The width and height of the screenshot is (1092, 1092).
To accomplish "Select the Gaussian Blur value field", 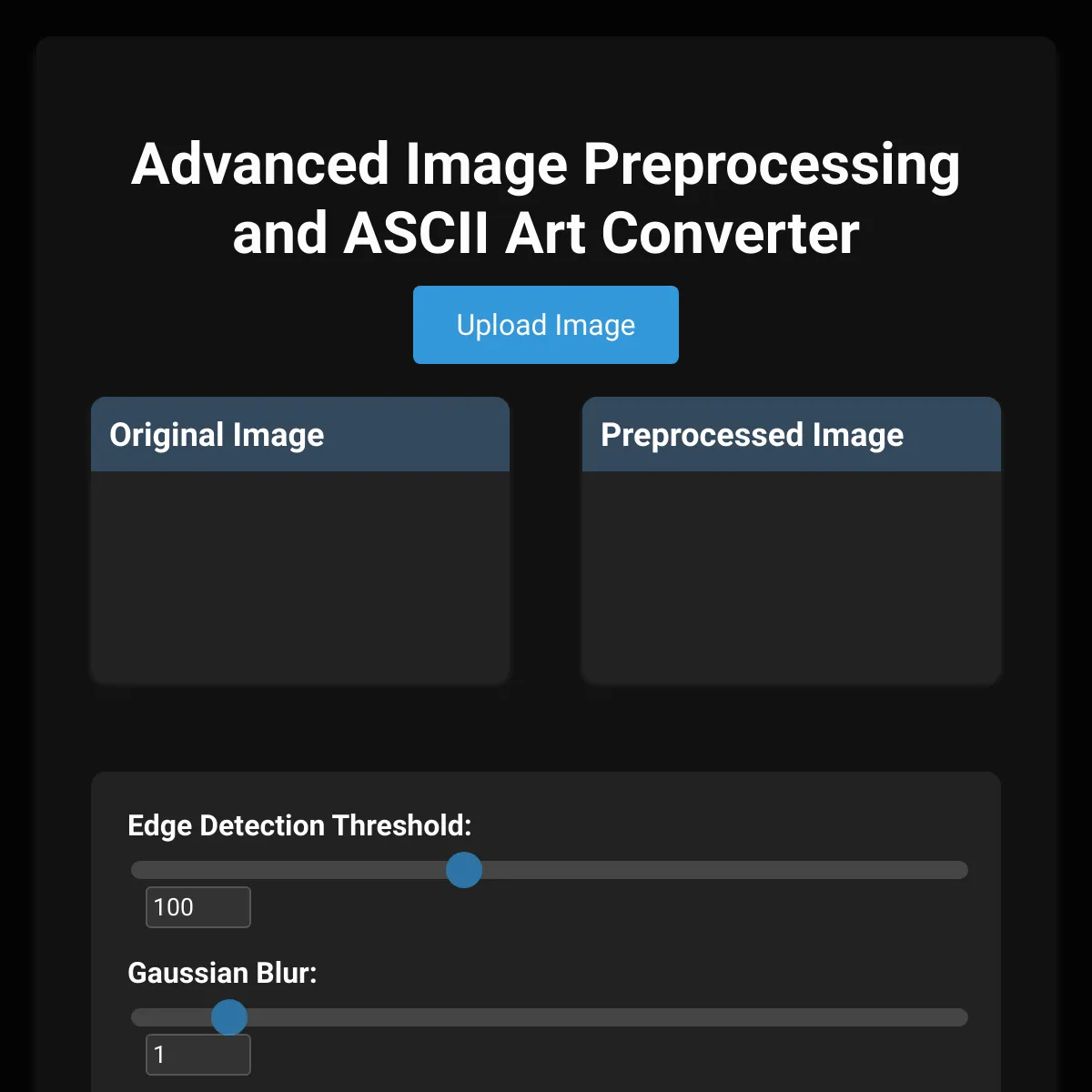I will coord(198,1055).
